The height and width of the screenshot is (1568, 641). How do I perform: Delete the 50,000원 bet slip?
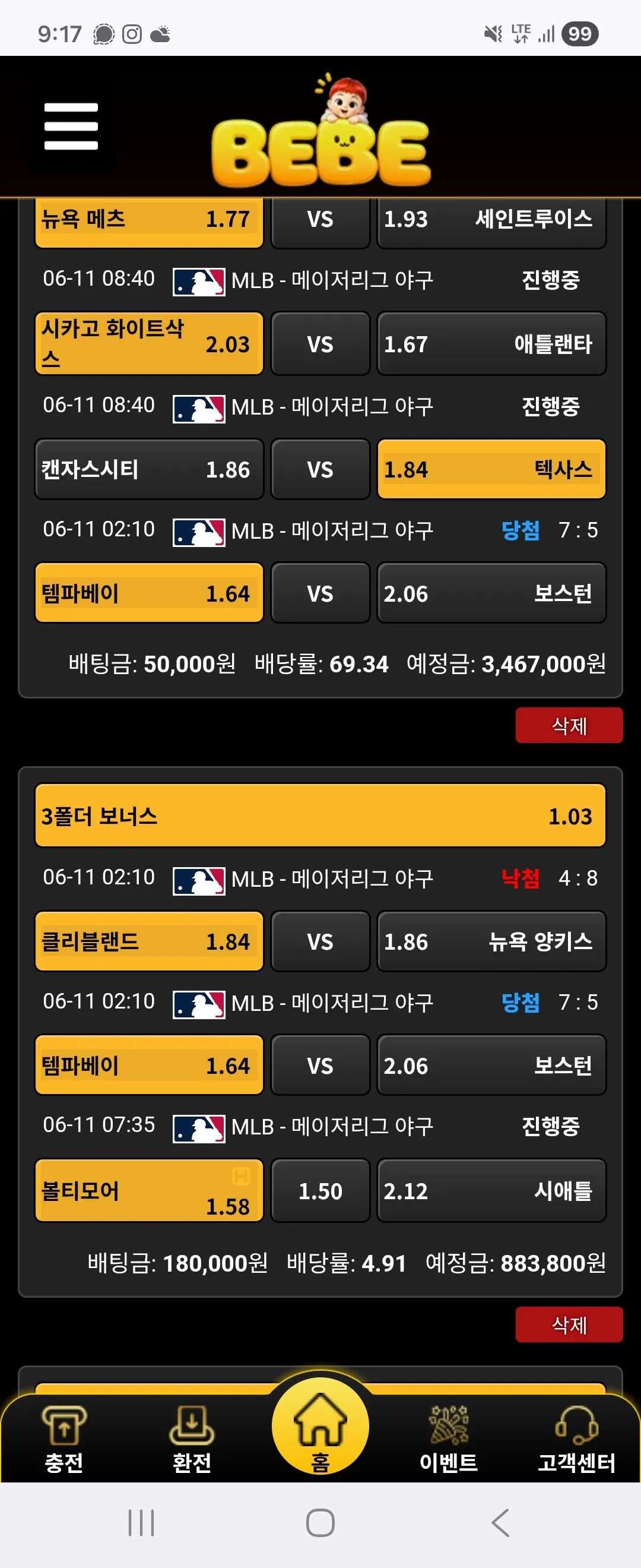click(x=569, y=725)
